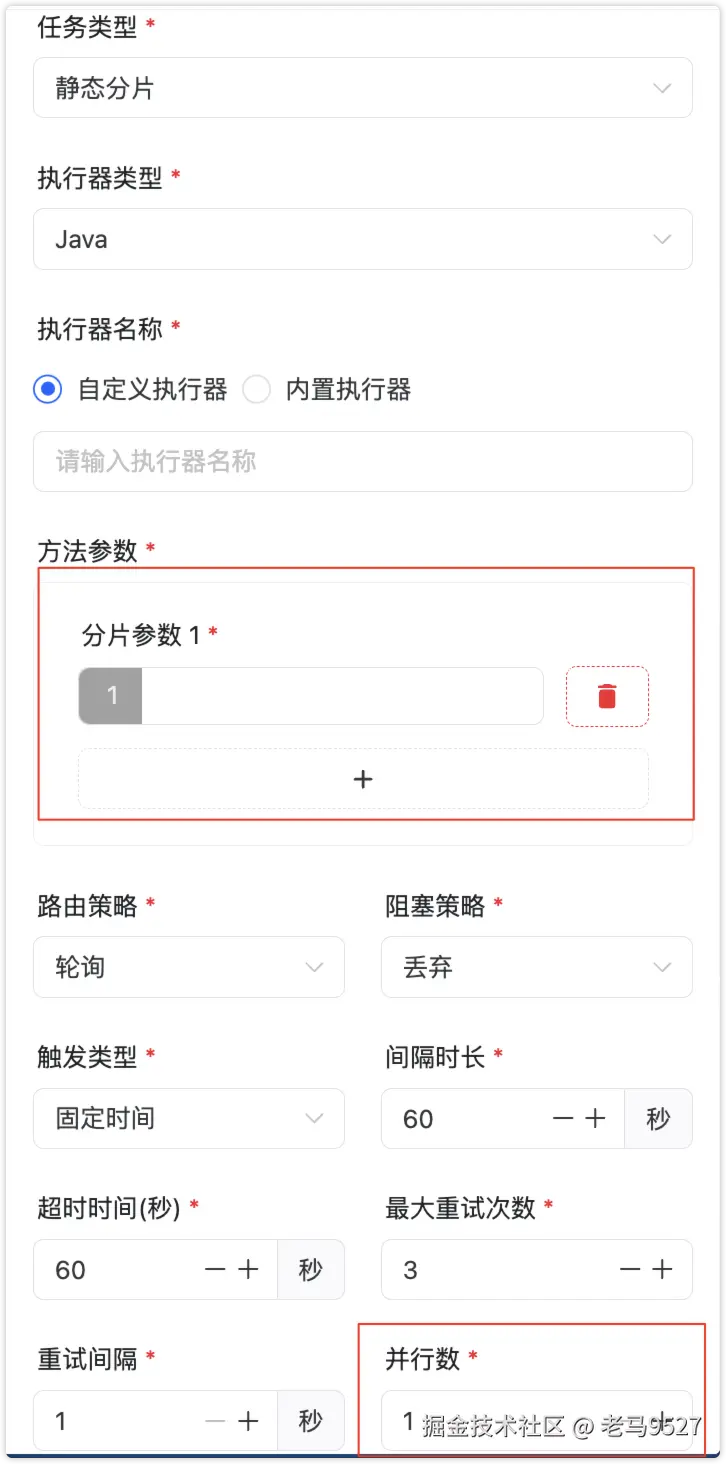This screenshot has width=726, height=1464.
Task: Click the plus icon to increase 超时时间(秒)
Action: (x=246, y=1269)
